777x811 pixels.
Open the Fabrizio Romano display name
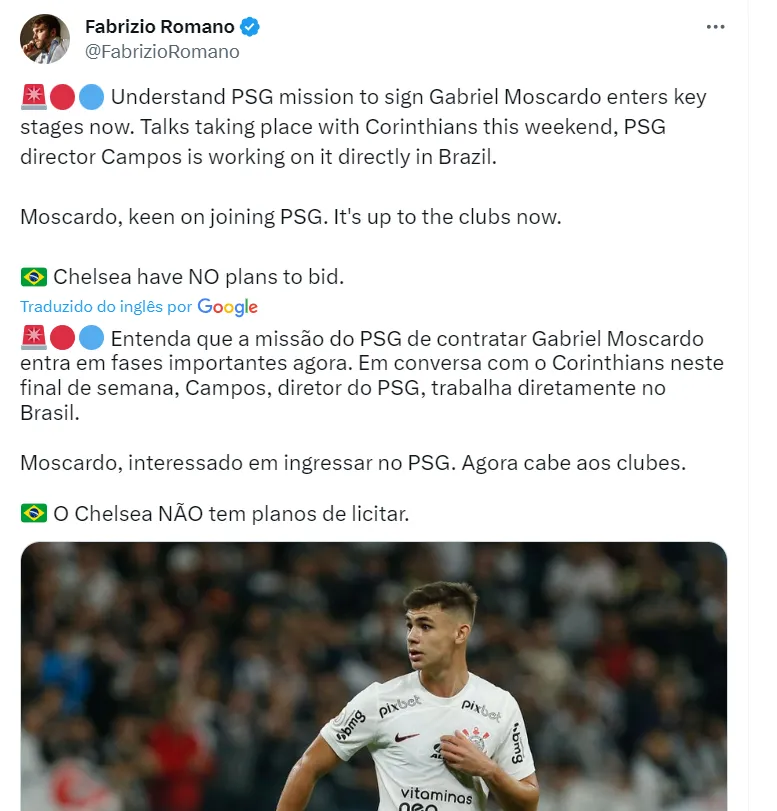pos(160,27)
